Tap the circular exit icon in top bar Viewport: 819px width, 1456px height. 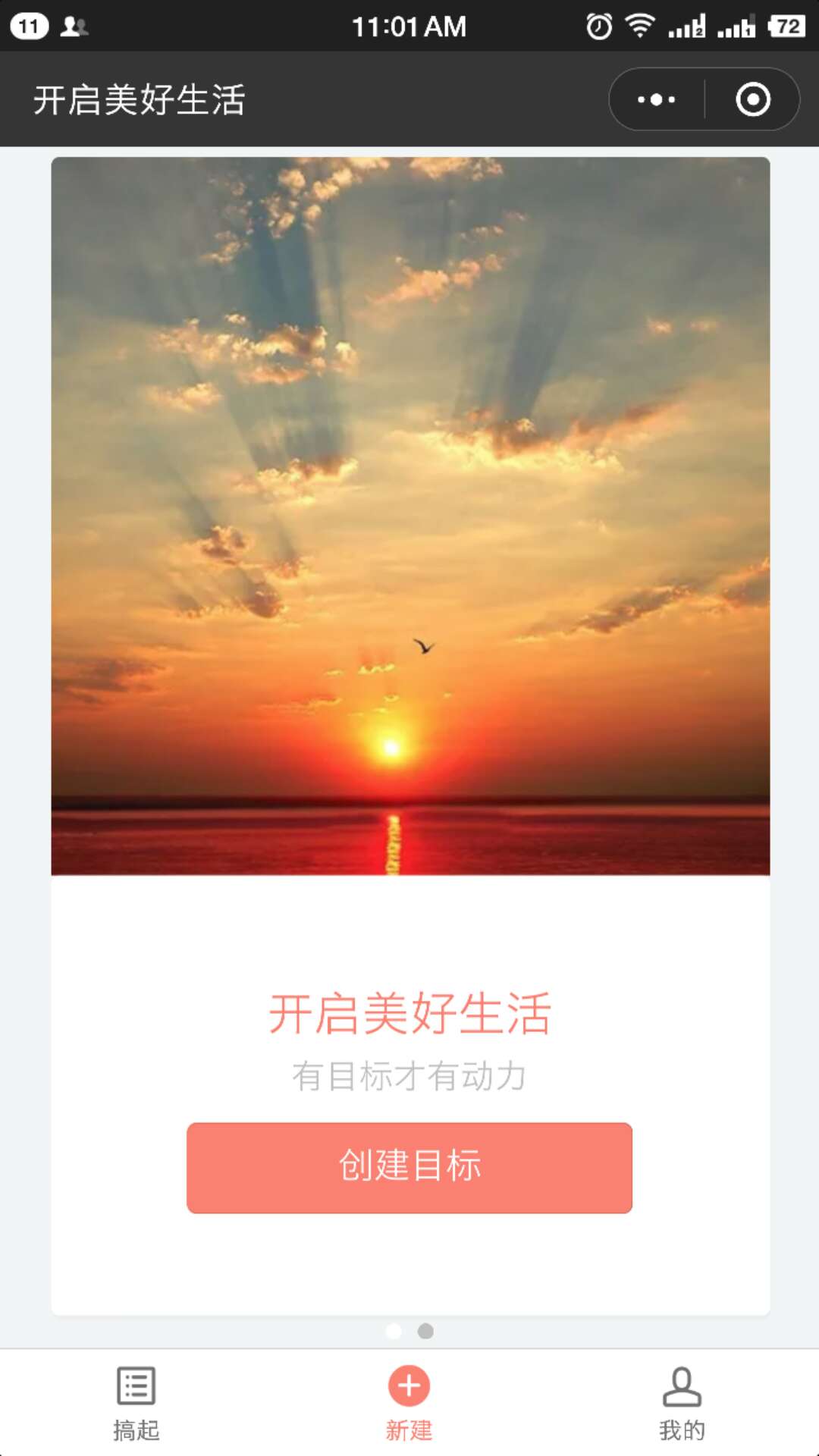[753, 99]
